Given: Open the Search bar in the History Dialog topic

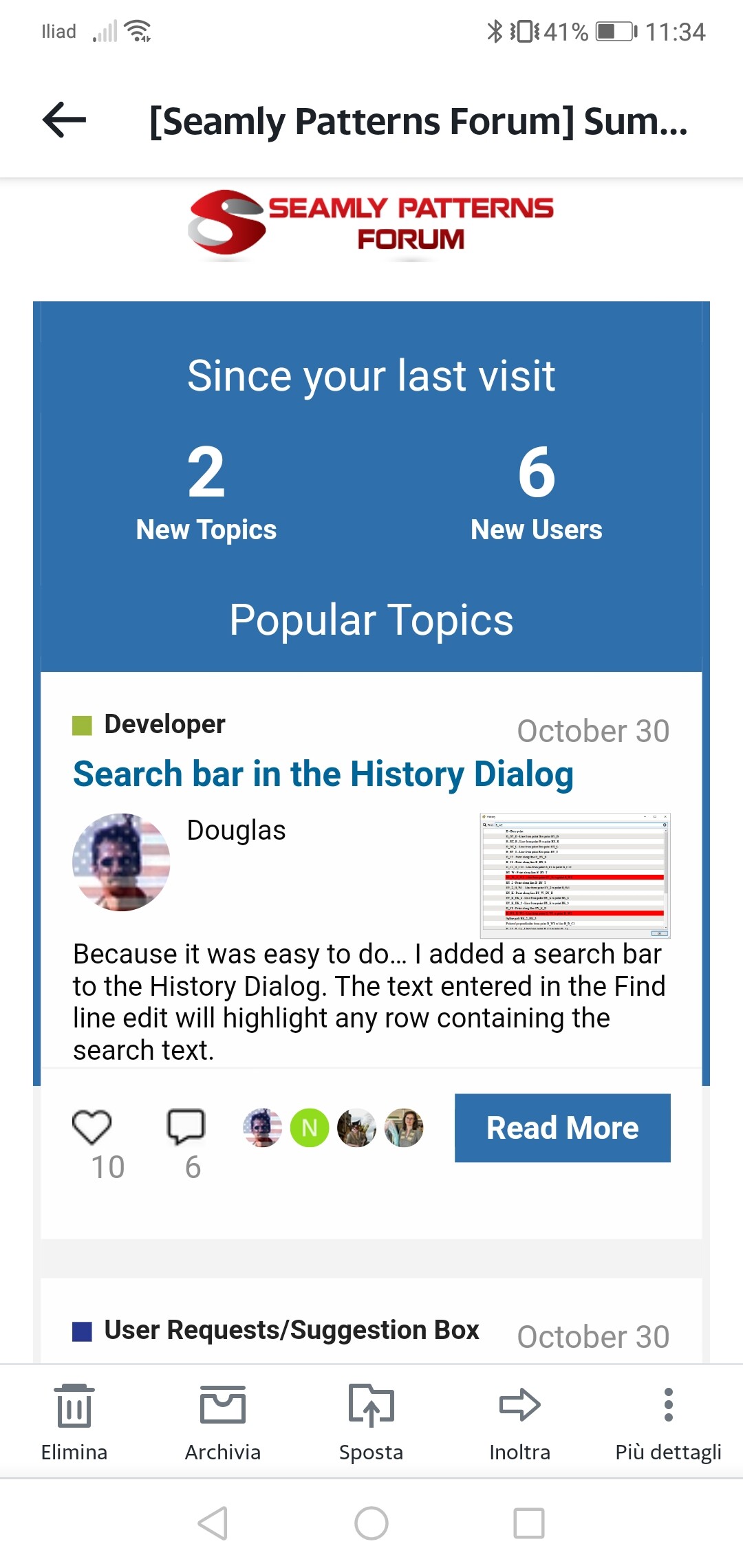Looking at the screenshot, I should (x=323, y=774).
